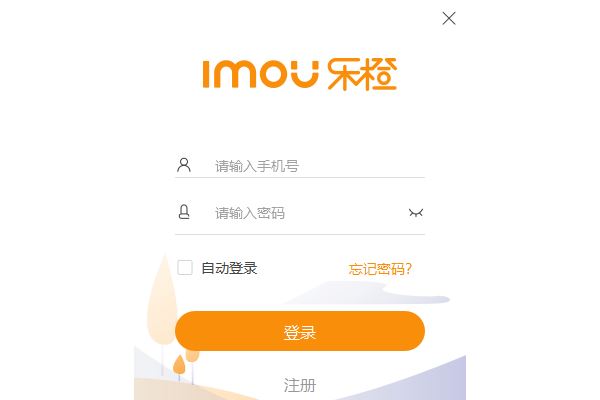Viewport: 600px width, 400px height.
Task: Tap the phone number input field
Action: tap(300, 166)
